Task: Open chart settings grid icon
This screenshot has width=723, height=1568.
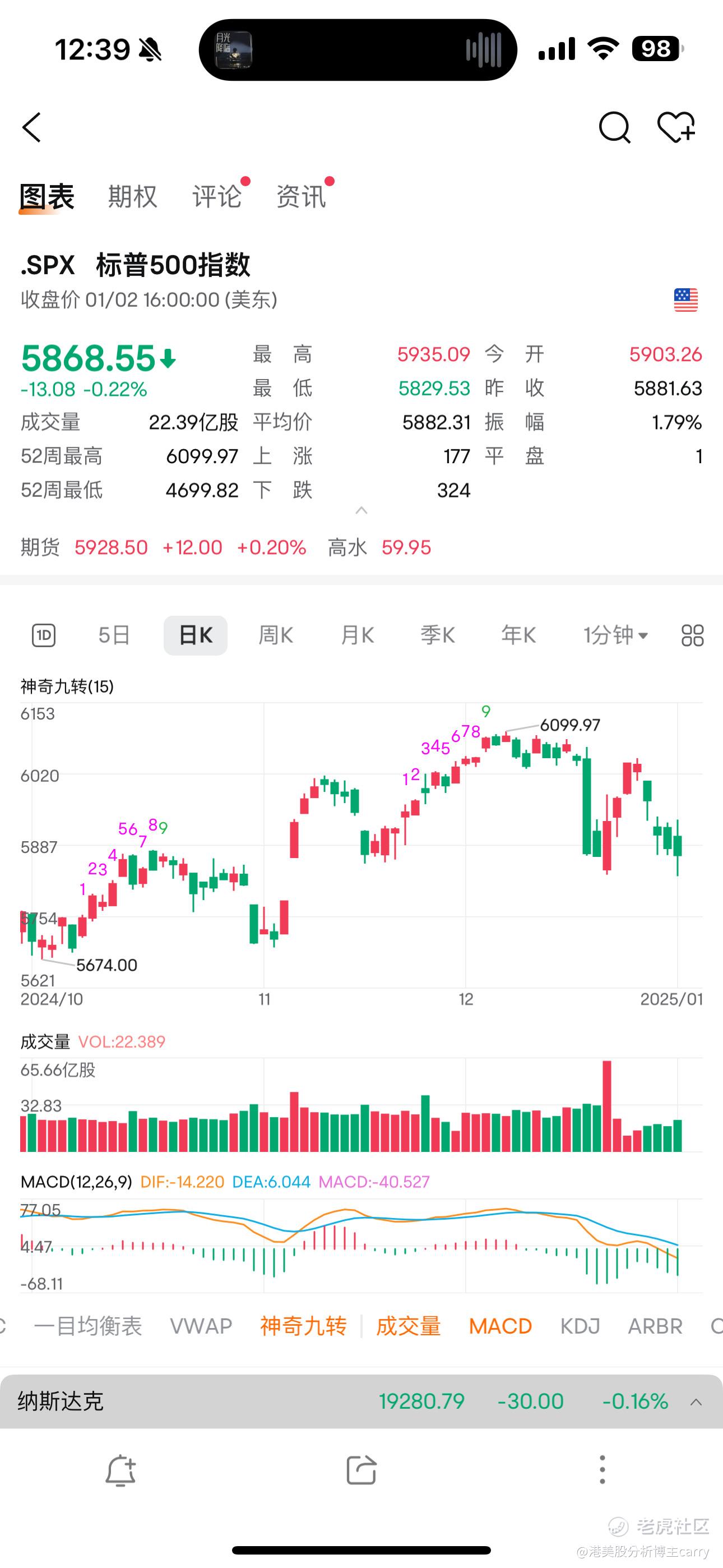Action: point(692,635)
